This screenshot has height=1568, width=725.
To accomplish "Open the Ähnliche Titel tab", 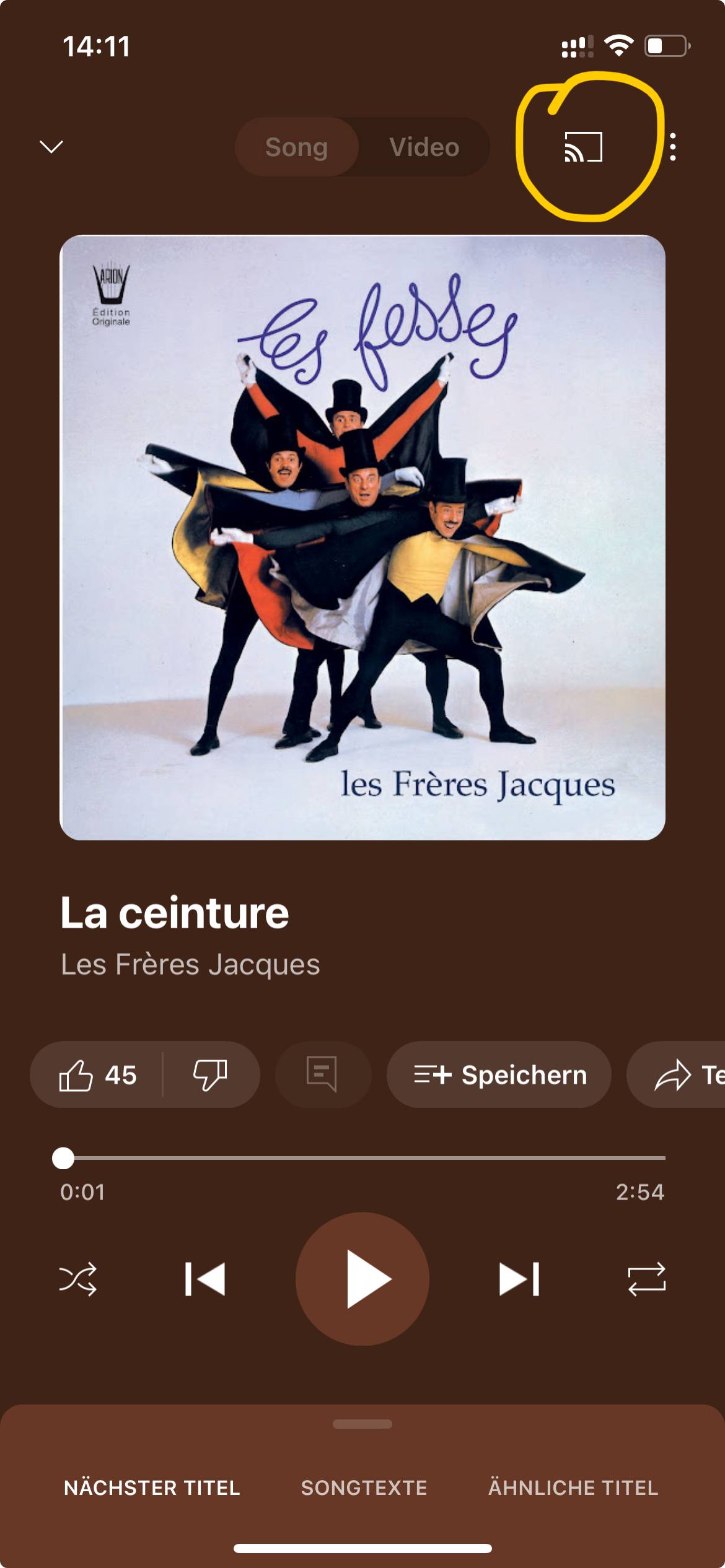I will point(573,1487).
